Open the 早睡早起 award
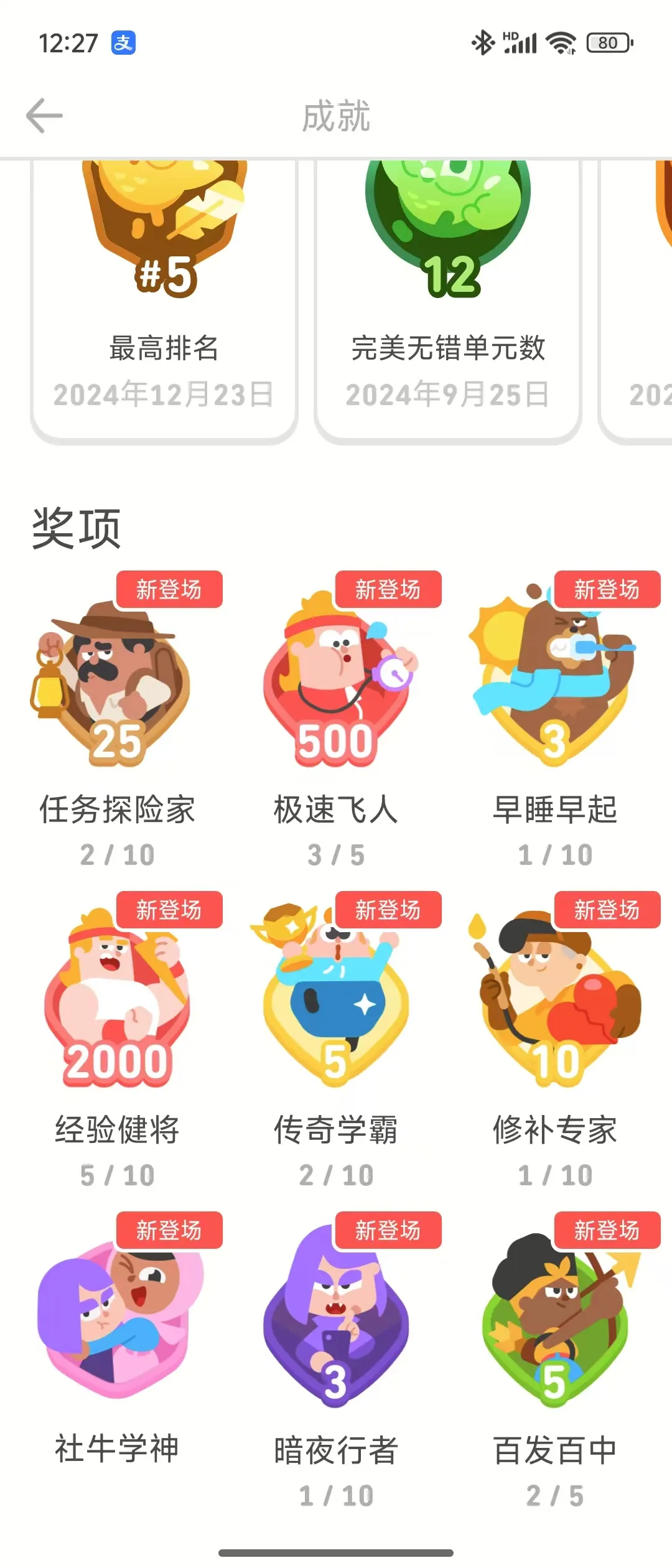The width and height of the screenshot is (672, 1568). tap(554, 684)
